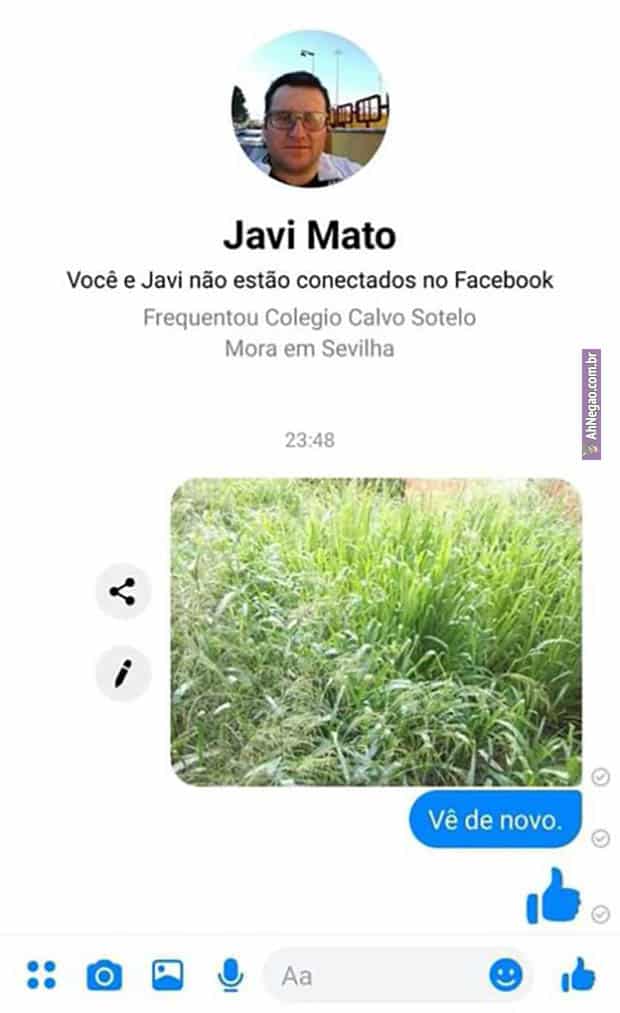Share the grass photo

coord(123,592)
